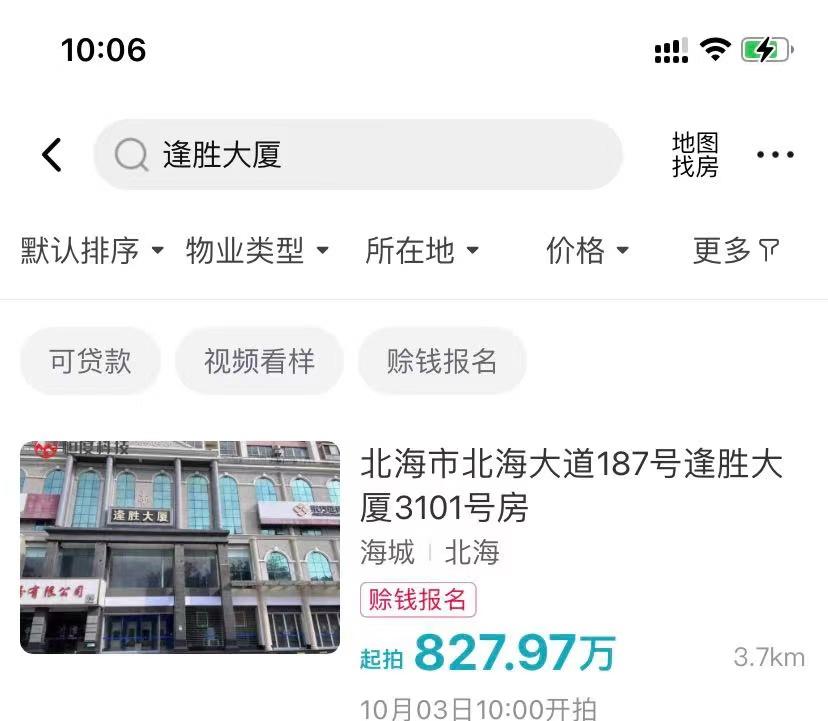Viewport: 828px width, 721px height.
Task: Open 地图找房 map search
Action: click(x=695, y=155)
